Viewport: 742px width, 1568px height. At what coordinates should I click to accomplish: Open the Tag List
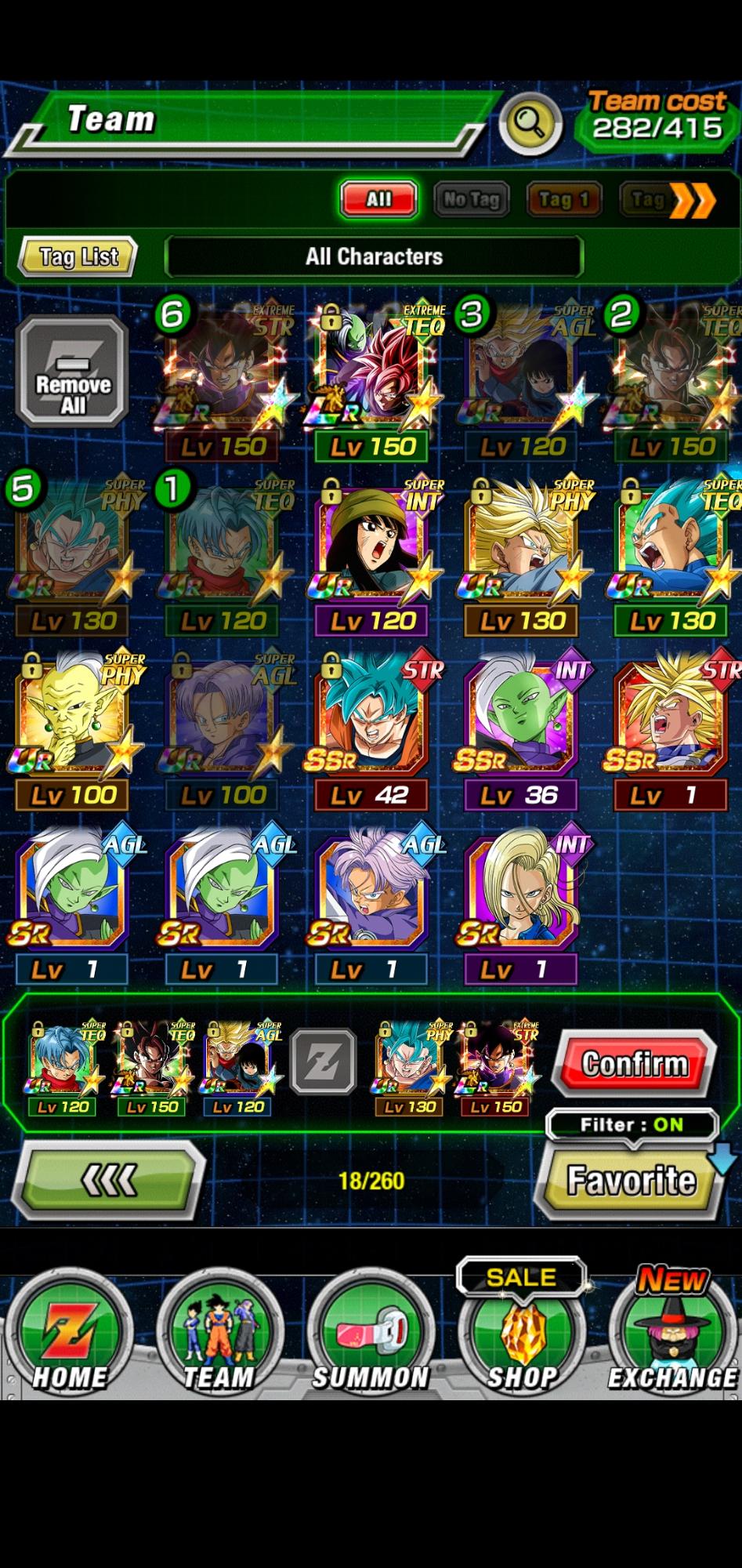pyautogui.click(x=78, y=256)
